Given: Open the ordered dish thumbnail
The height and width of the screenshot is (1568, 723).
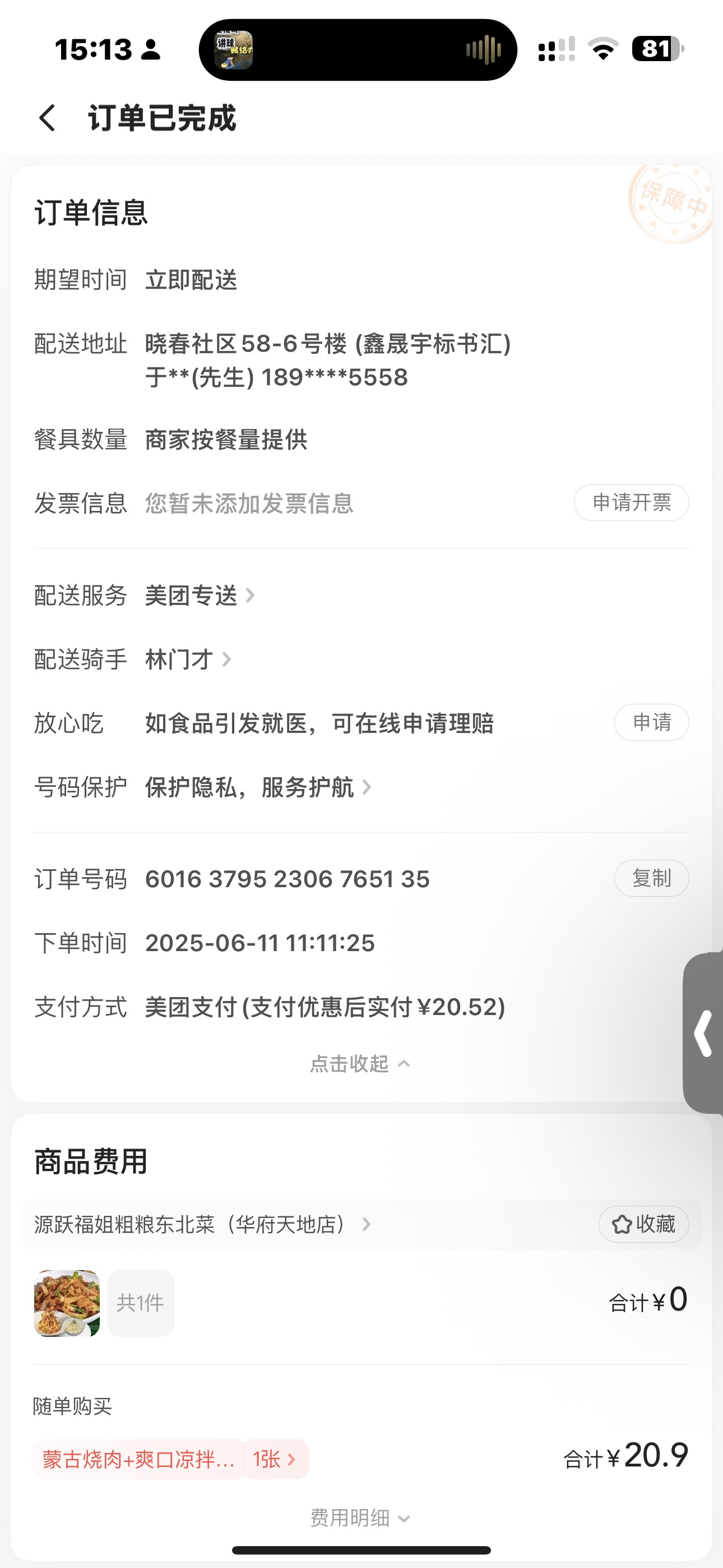Looking at the screenshot, I should tap(67, 1303).
